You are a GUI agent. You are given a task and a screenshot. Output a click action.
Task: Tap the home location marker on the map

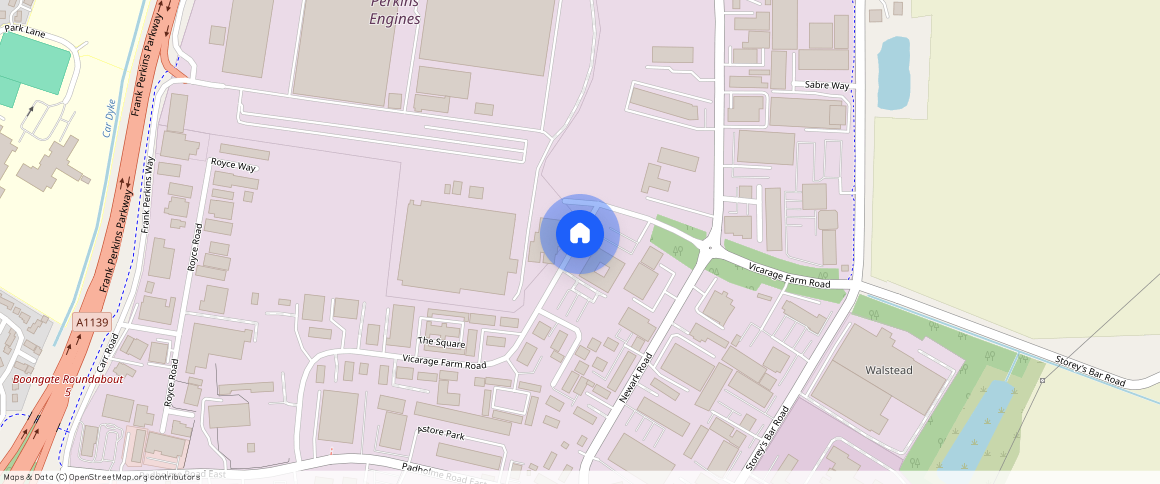point(580,234)
